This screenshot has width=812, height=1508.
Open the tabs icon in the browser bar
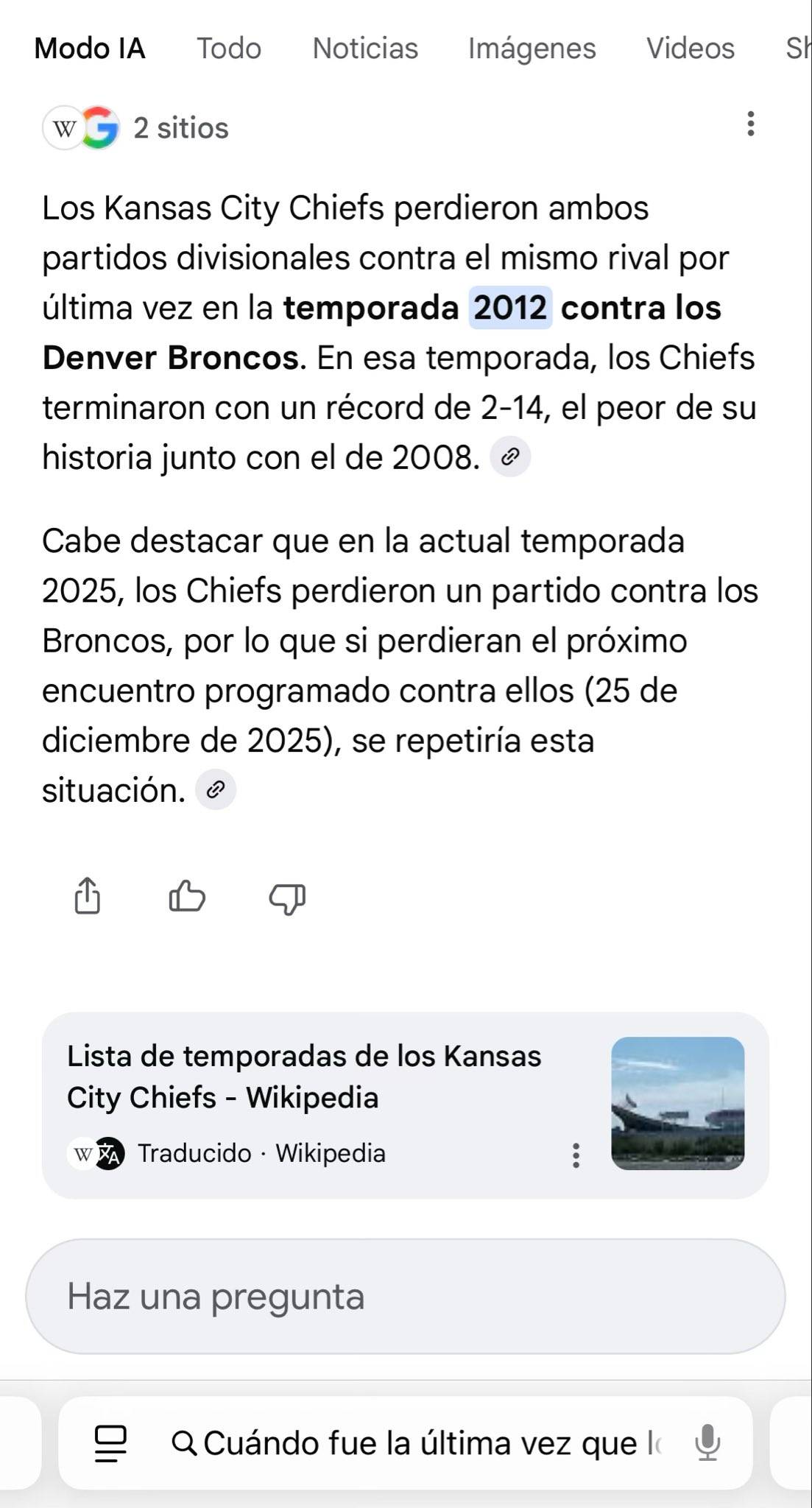(x=110, y=1442)
